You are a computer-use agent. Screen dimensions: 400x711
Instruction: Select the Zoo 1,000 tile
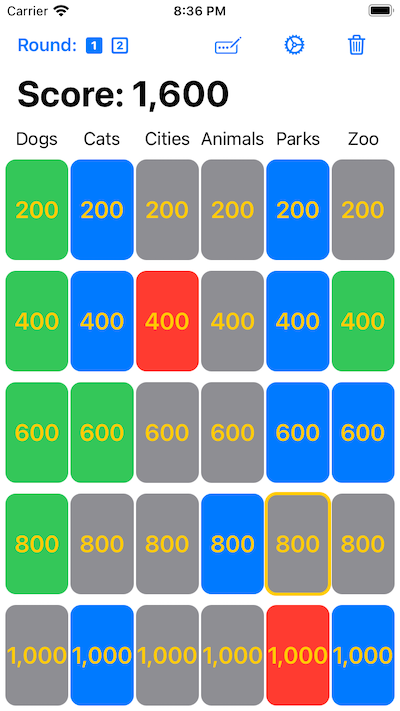click(x=363, y=655)
